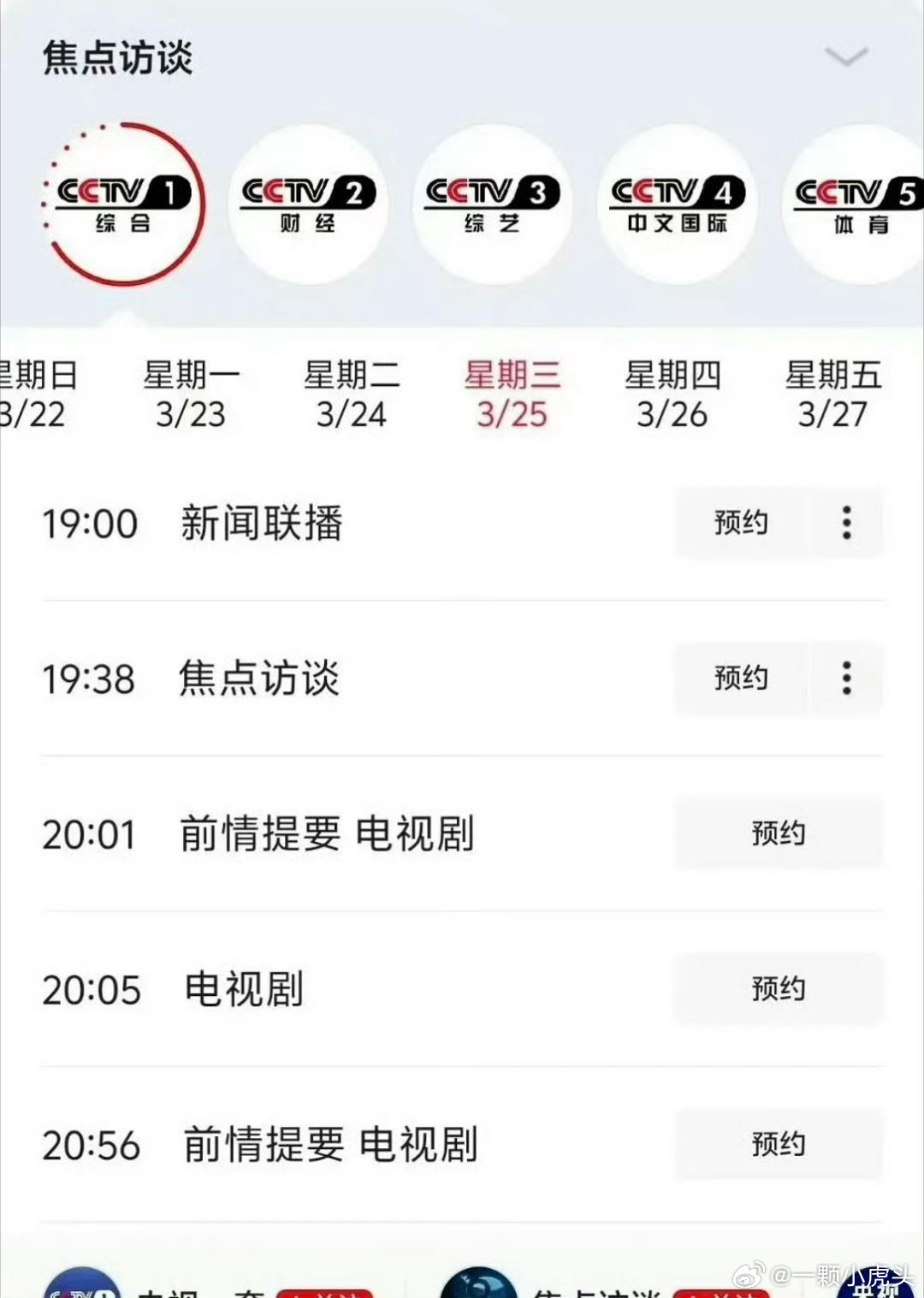
Task: Open options menu for the 19:00 program
Action: (x=845, y=523)
